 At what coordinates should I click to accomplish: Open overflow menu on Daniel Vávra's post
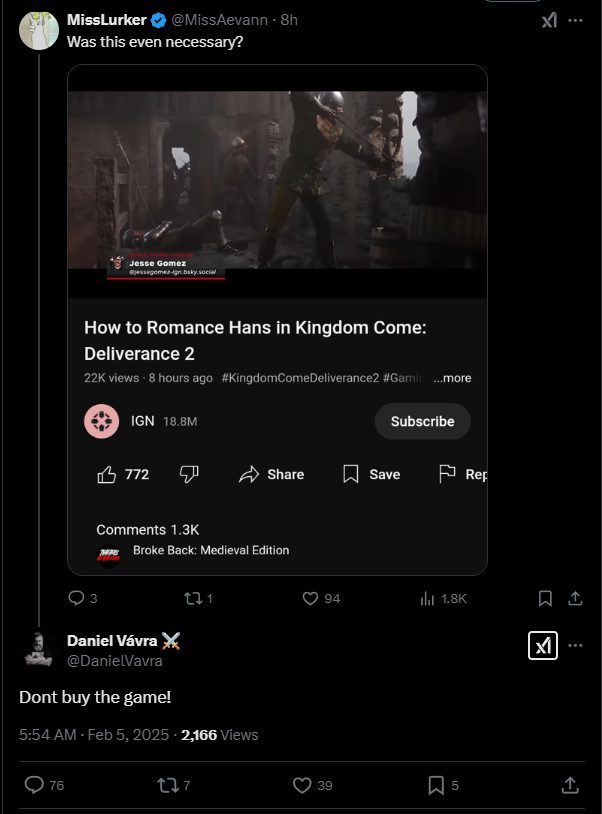(x=575, y=646)
